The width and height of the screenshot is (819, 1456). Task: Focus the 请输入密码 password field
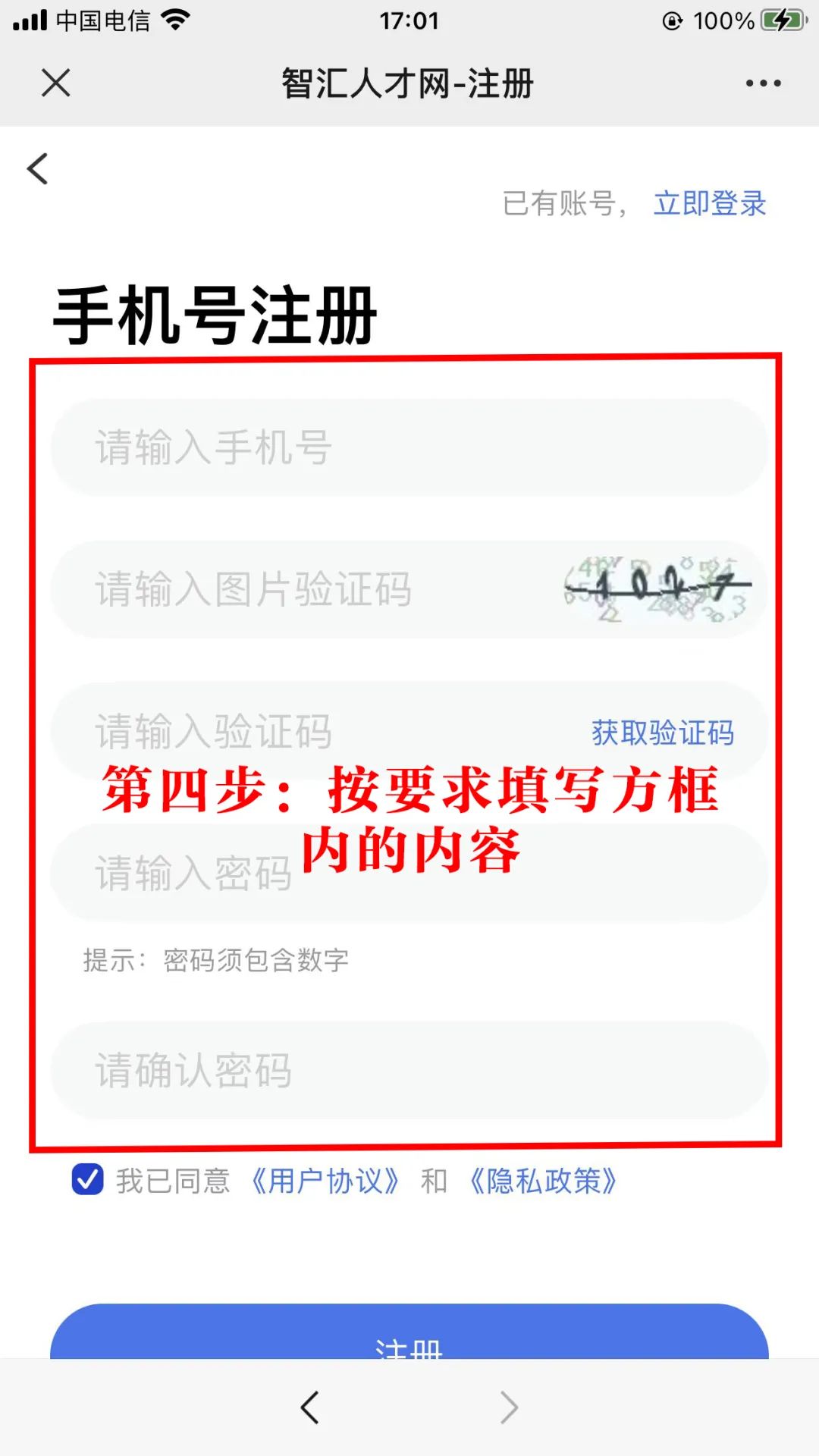pos(409,873)
